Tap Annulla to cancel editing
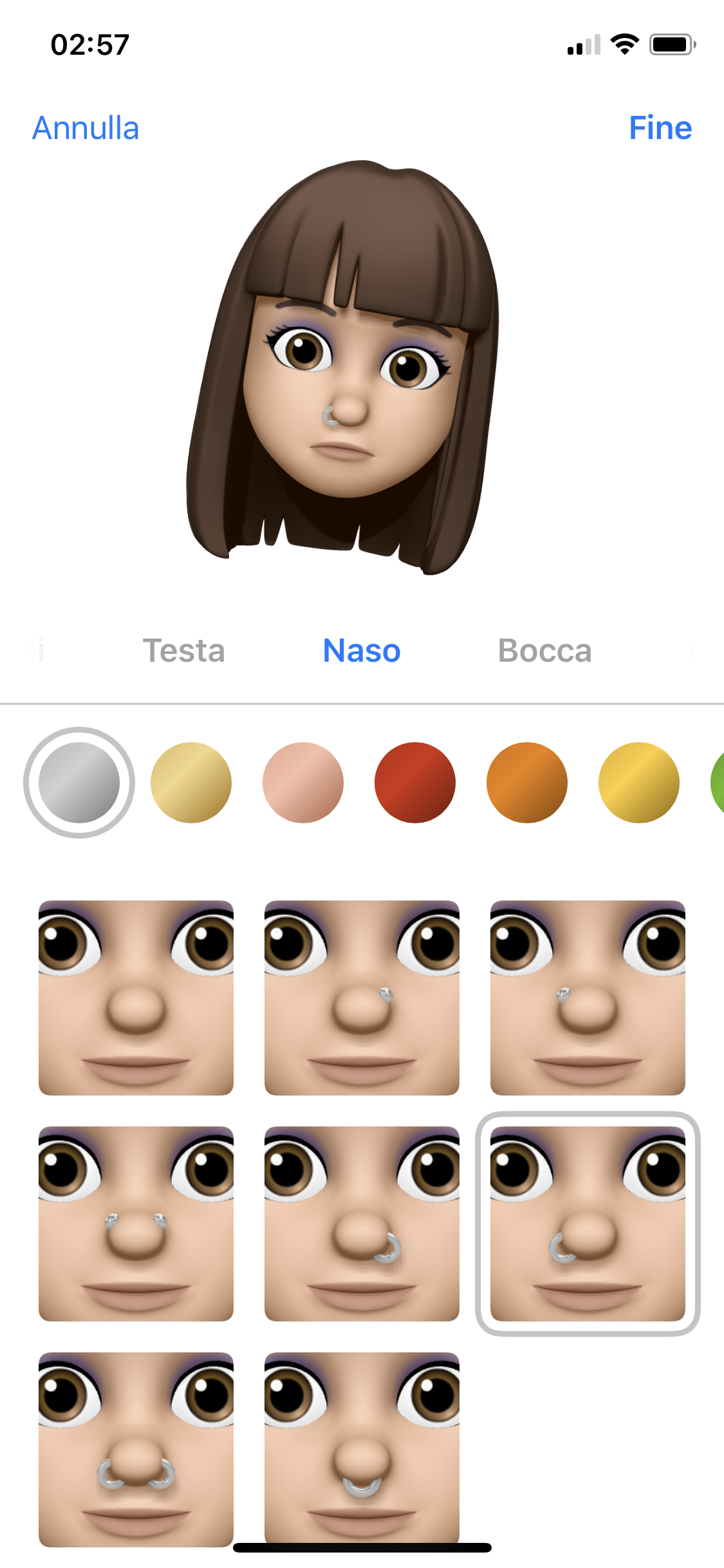 [x=86, y=128]
